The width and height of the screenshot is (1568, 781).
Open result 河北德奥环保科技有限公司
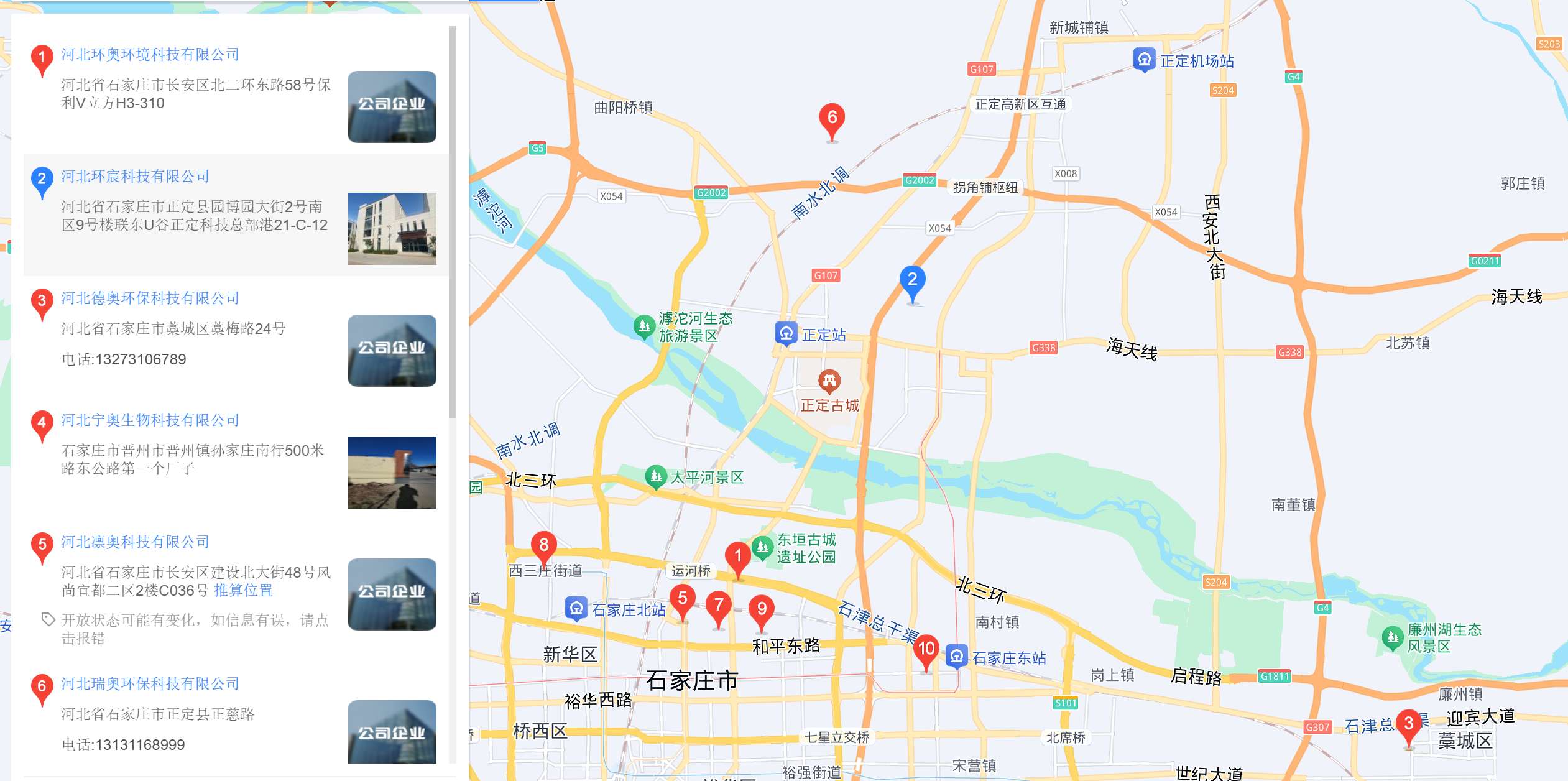tap(150, 298)
